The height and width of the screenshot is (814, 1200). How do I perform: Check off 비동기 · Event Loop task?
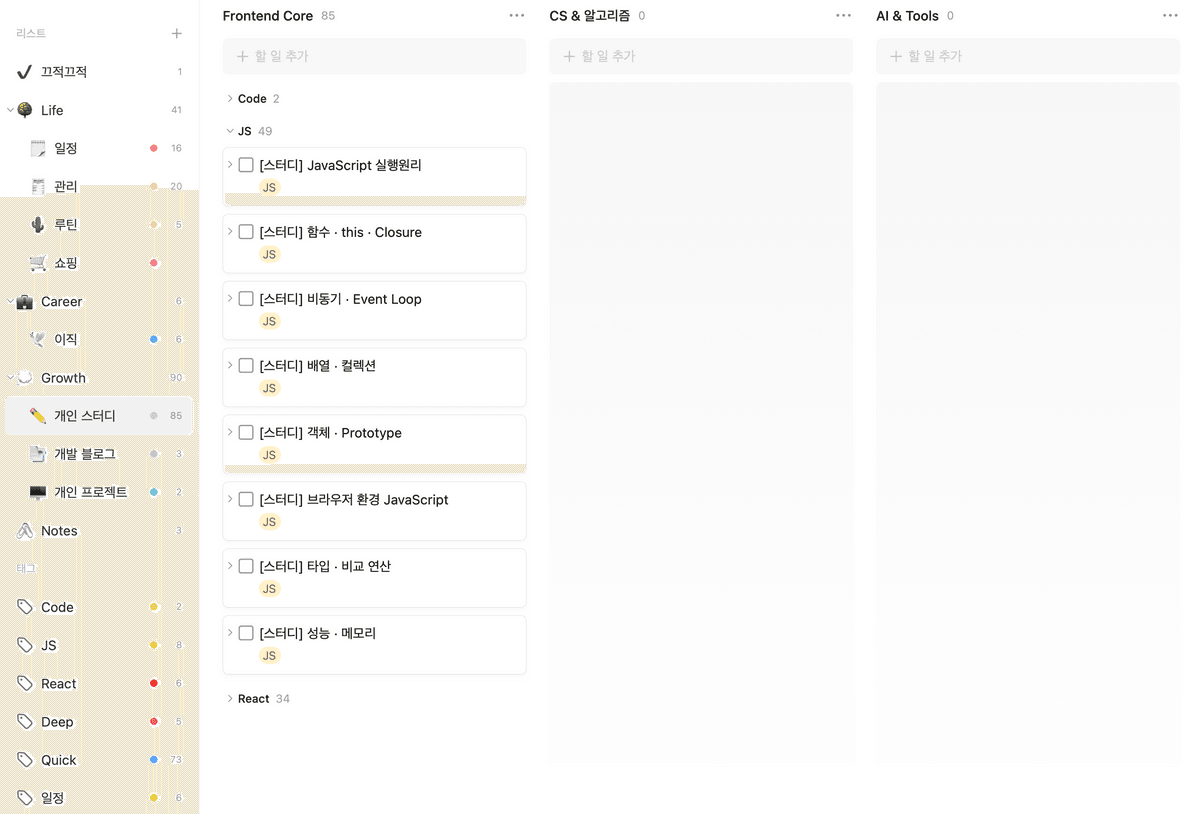click(x=246, y=299)
